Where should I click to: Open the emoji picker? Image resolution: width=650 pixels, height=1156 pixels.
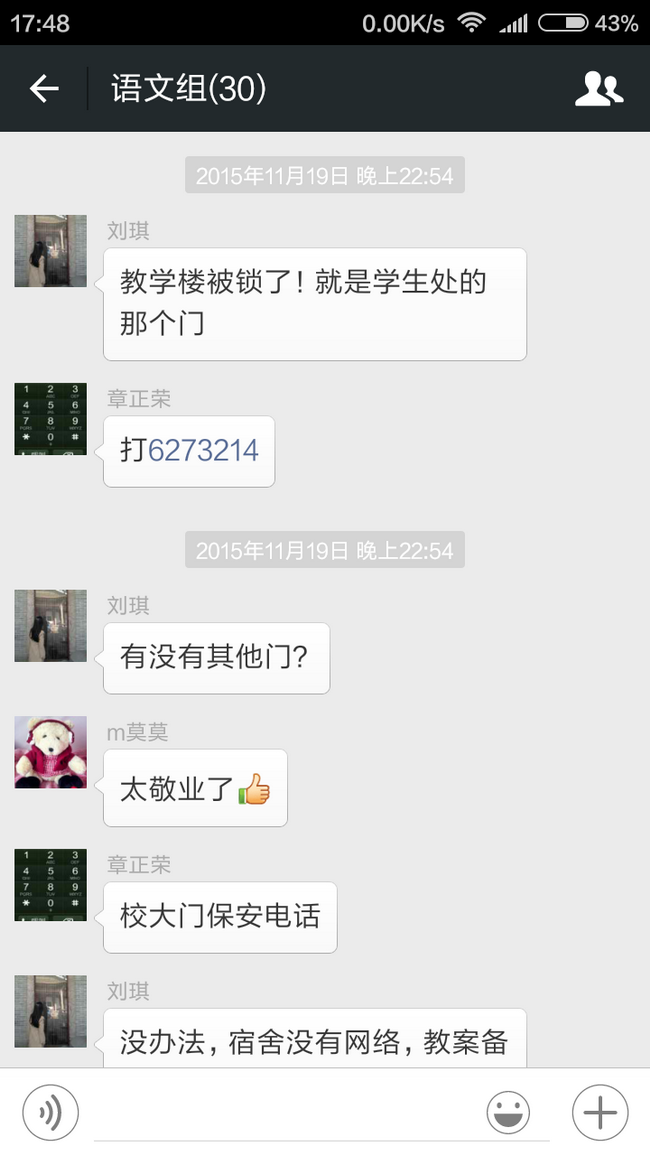(508, 1112)
